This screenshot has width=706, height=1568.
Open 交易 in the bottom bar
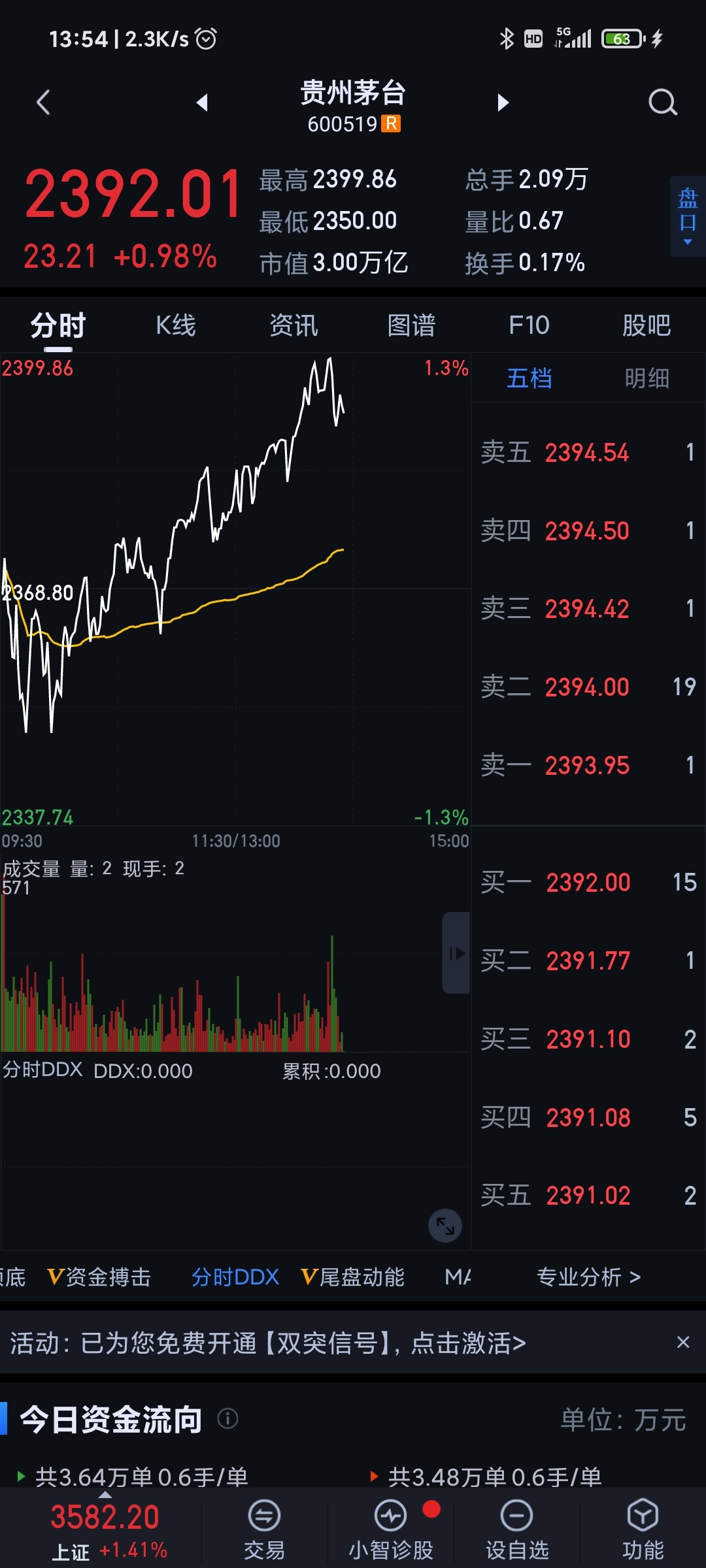coord(264,1530)
